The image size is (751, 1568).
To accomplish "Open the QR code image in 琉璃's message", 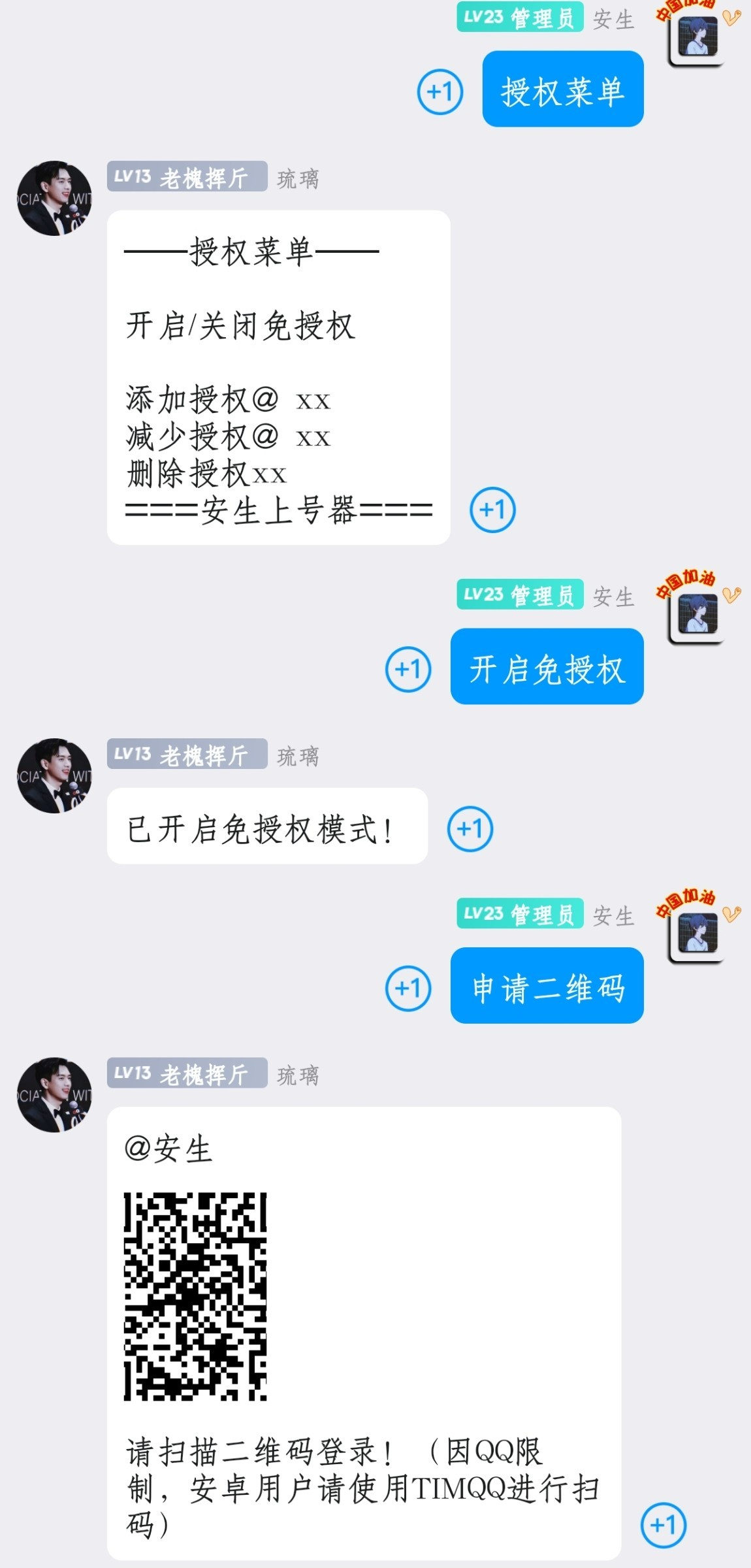I will click(195, 1296).
